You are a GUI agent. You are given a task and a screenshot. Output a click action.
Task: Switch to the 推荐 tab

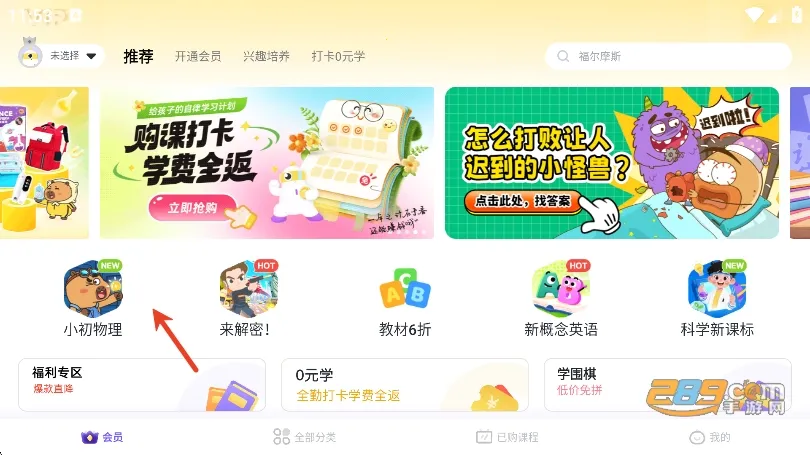(x=138, y=56)
